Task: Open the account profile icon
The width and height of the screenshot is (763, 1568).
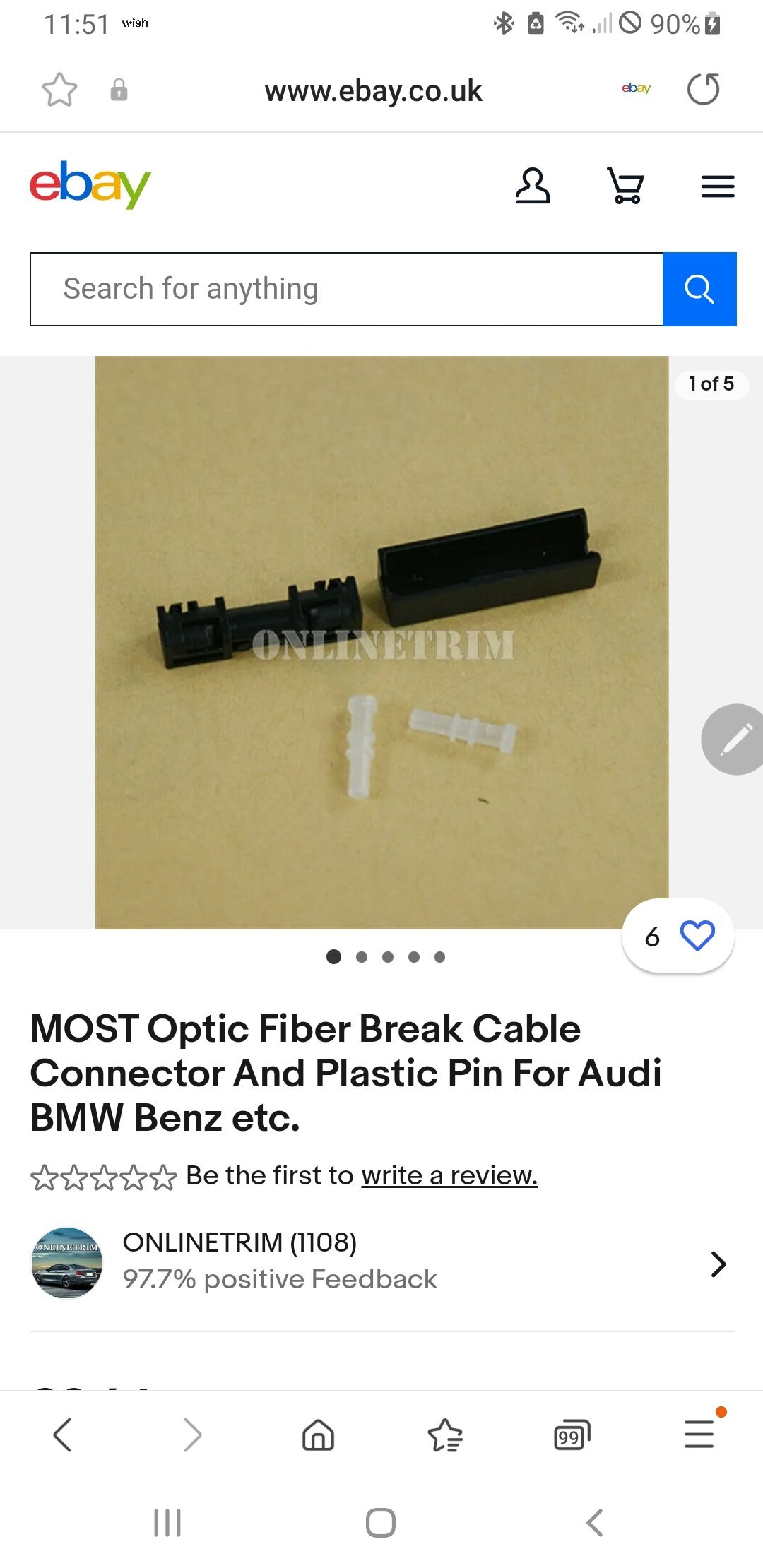Action: coord(533,186)
